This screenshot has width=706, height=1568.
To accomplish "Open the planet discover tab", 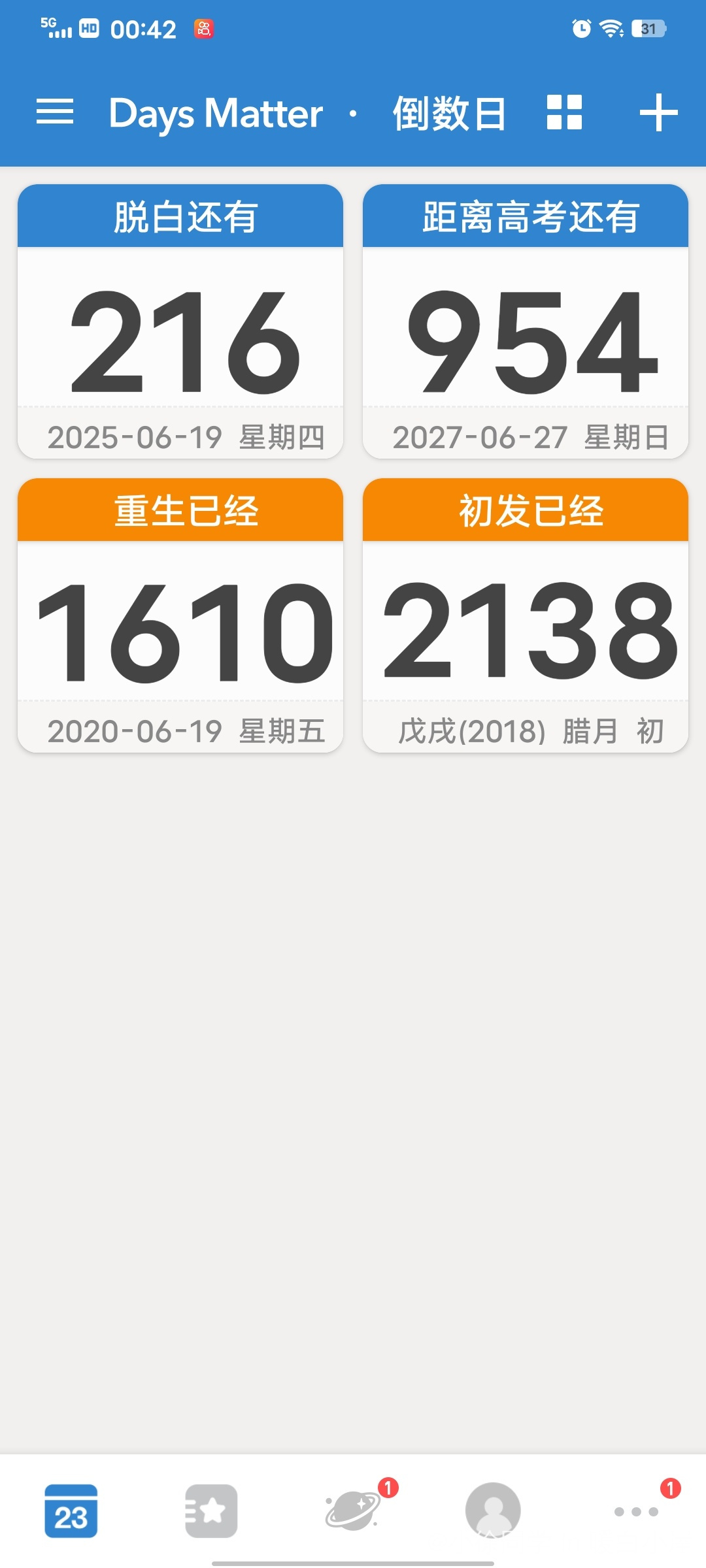I will pos(353,1511).
